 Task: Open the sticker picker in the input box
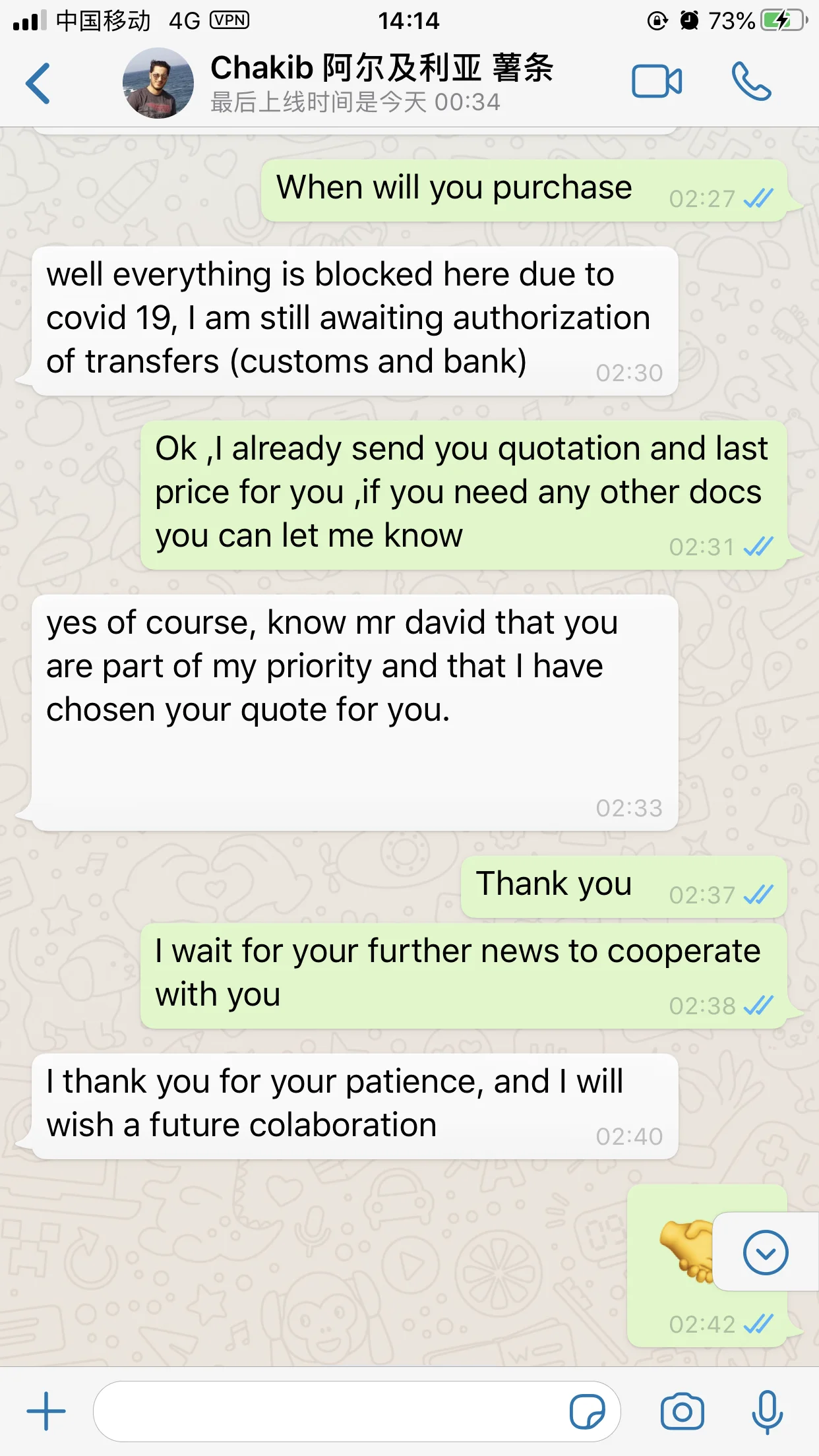(587, 1412)
